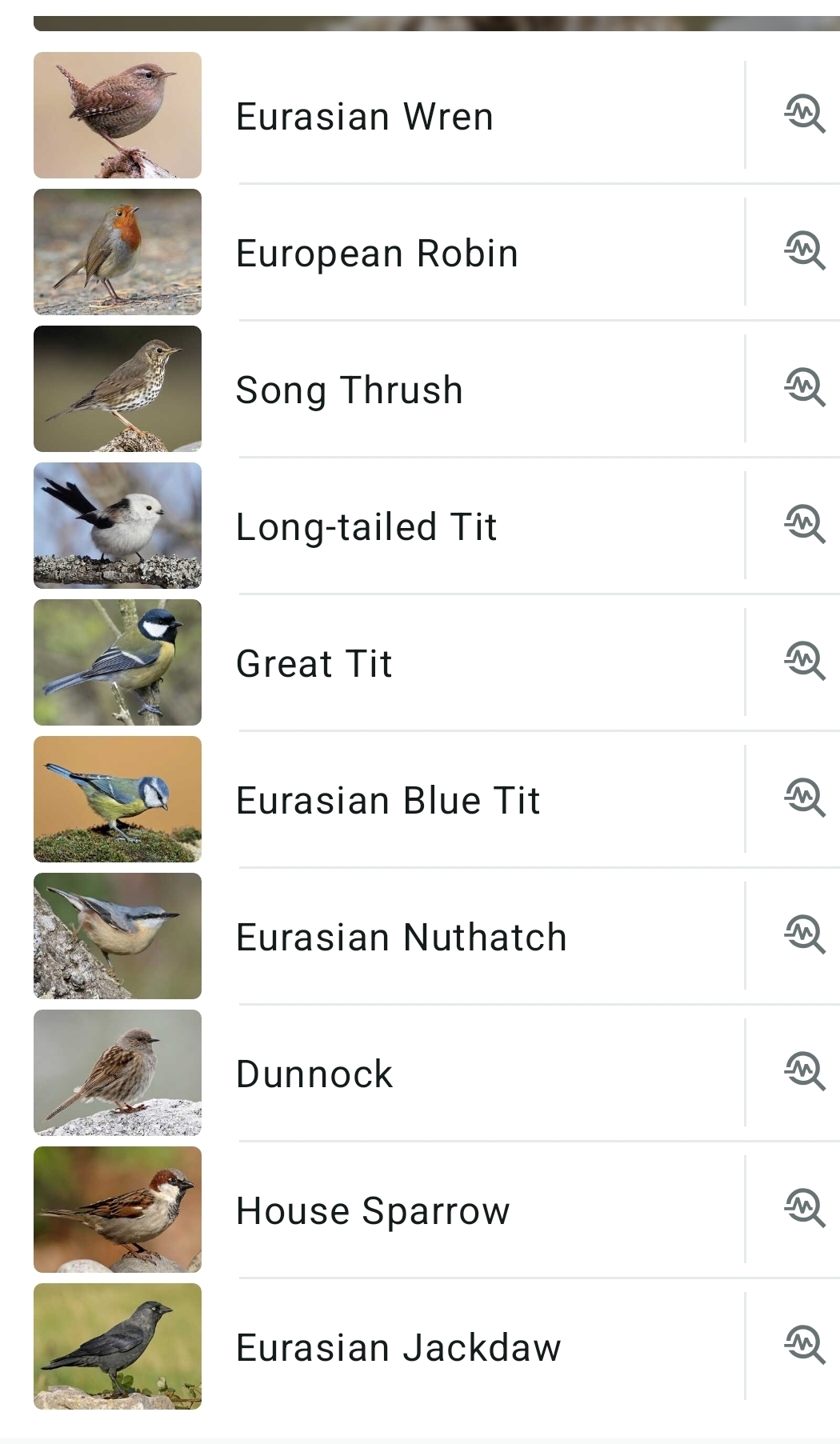Analyze Long-tailed Tit via the waveform icon
Viewport: 840px width, 1444px height.
(x=803, y=524)
